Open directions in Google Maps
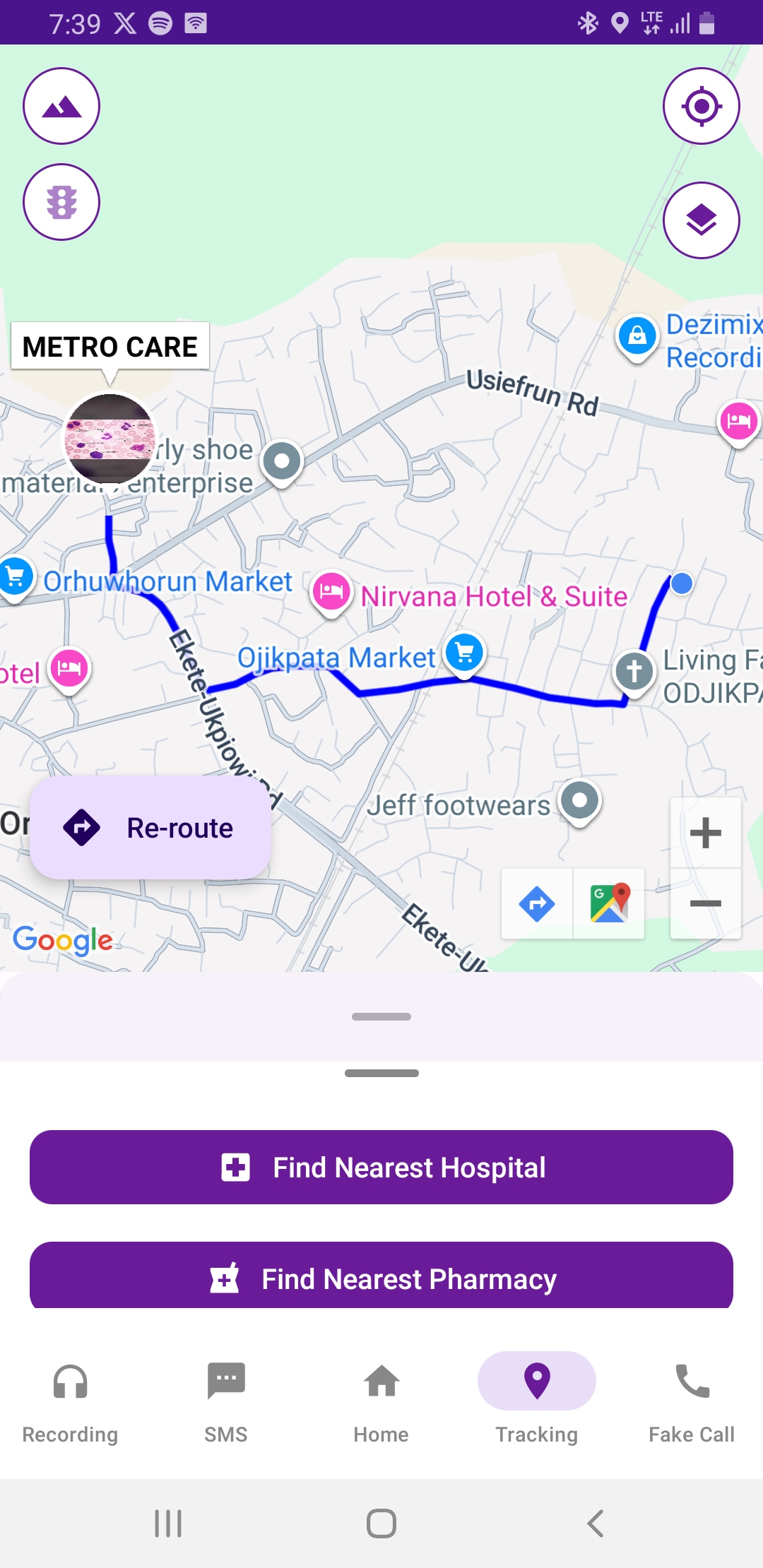The width and height of the screenshot is (763, 1568). point(537,903)
